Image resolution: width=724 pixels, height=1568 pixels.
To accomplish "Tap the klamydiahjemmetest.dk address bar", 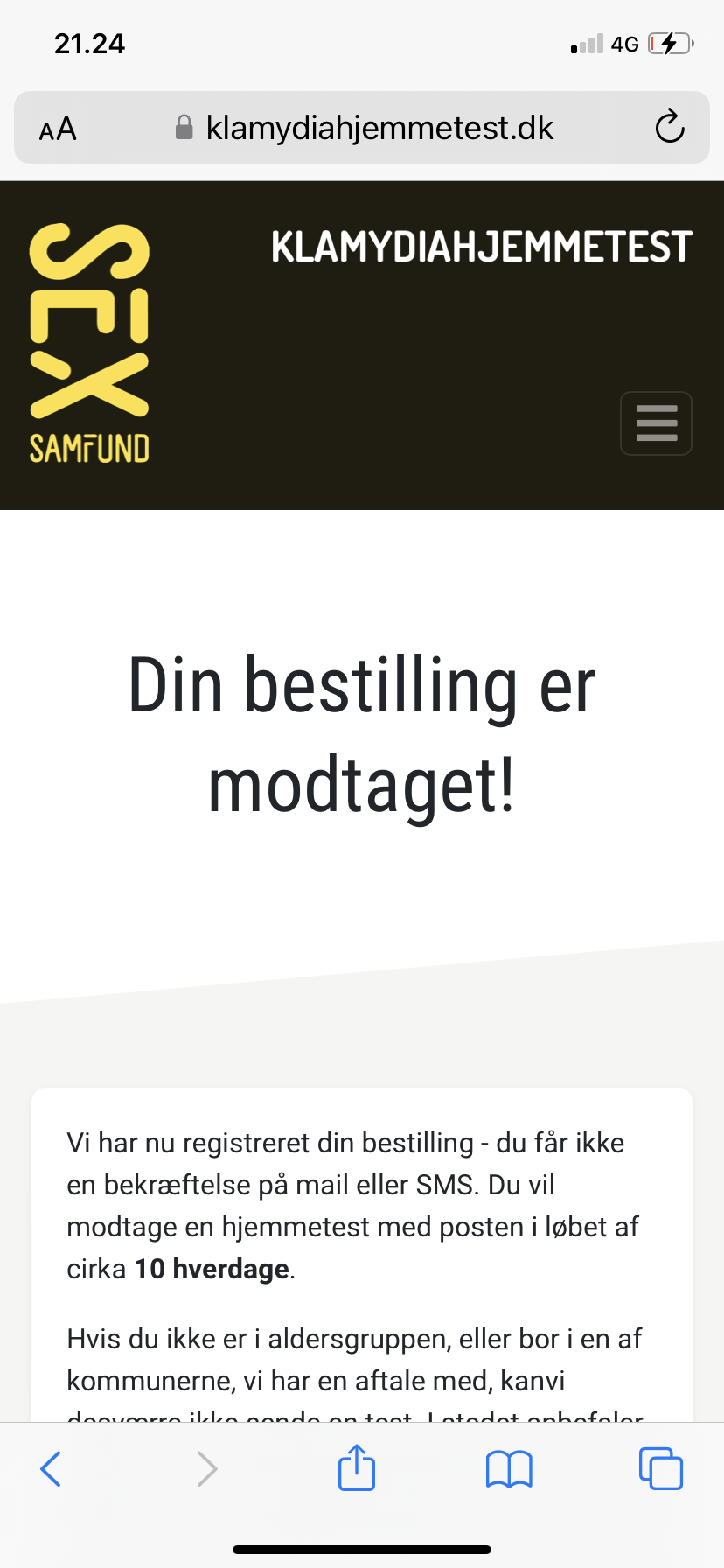I will (x=365, y=128).
